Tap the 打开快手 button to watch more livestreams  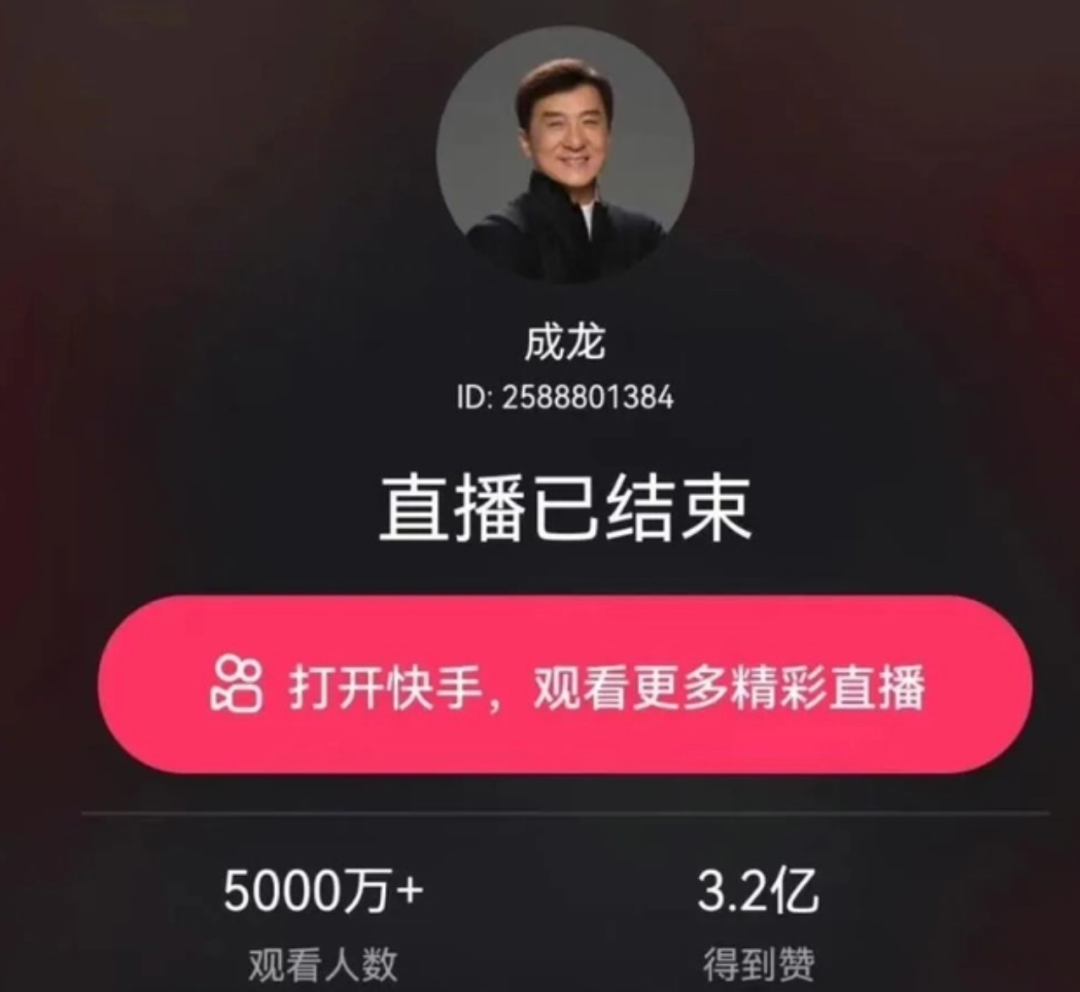pos(565,684)
